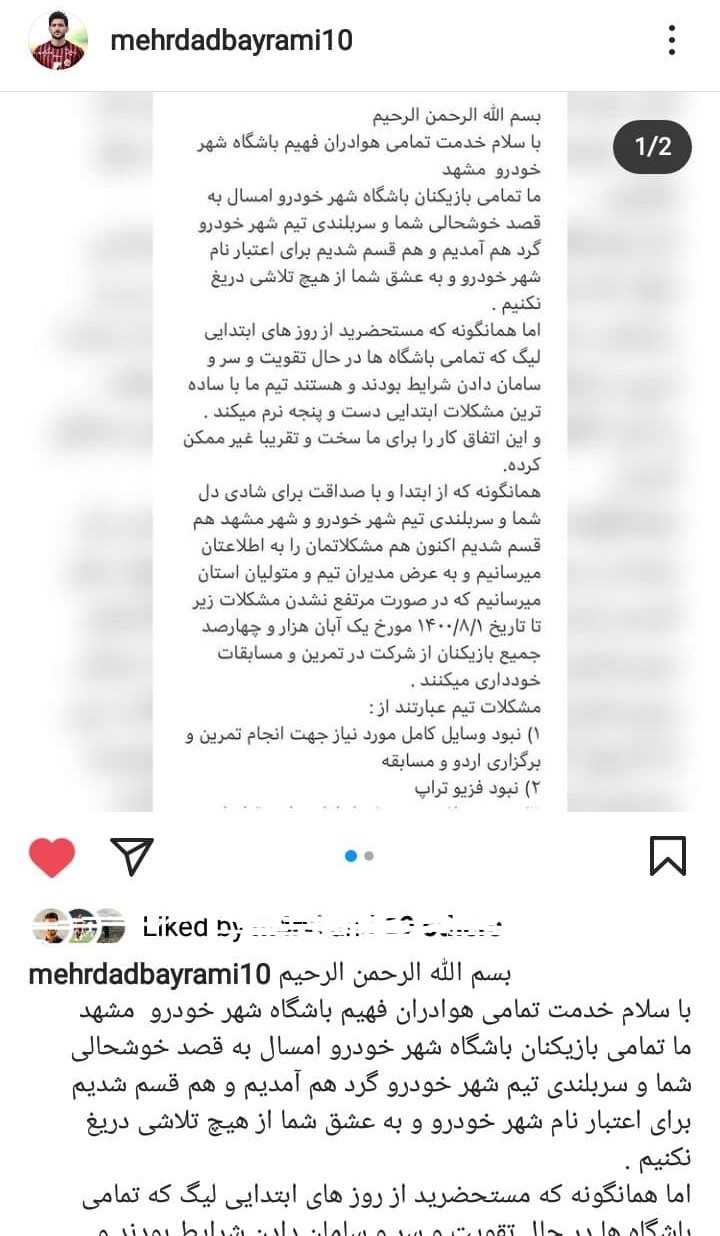
Task: Open the post's three-dot overflow menu
Action: click(x=672, y=41)
